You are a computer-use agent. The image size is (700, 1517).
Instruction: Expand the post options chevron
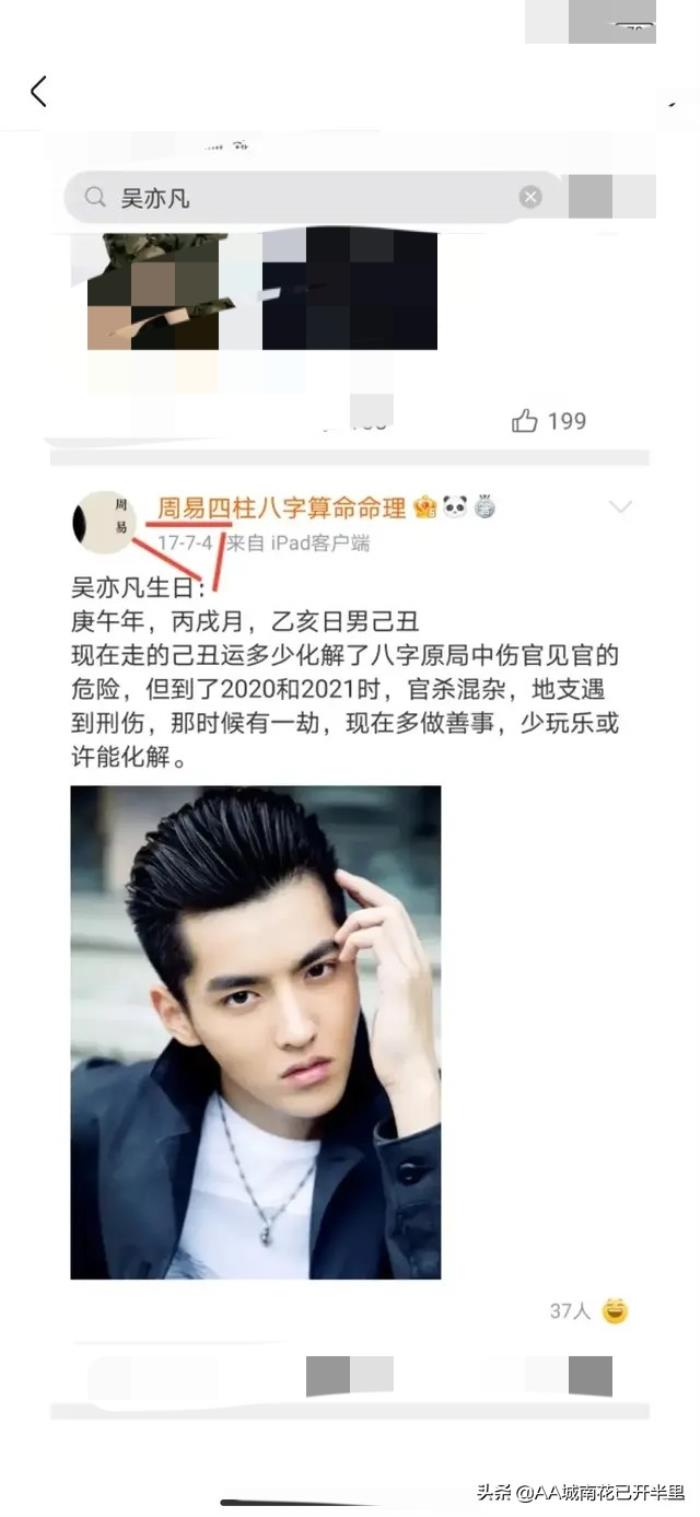point(620,508)
